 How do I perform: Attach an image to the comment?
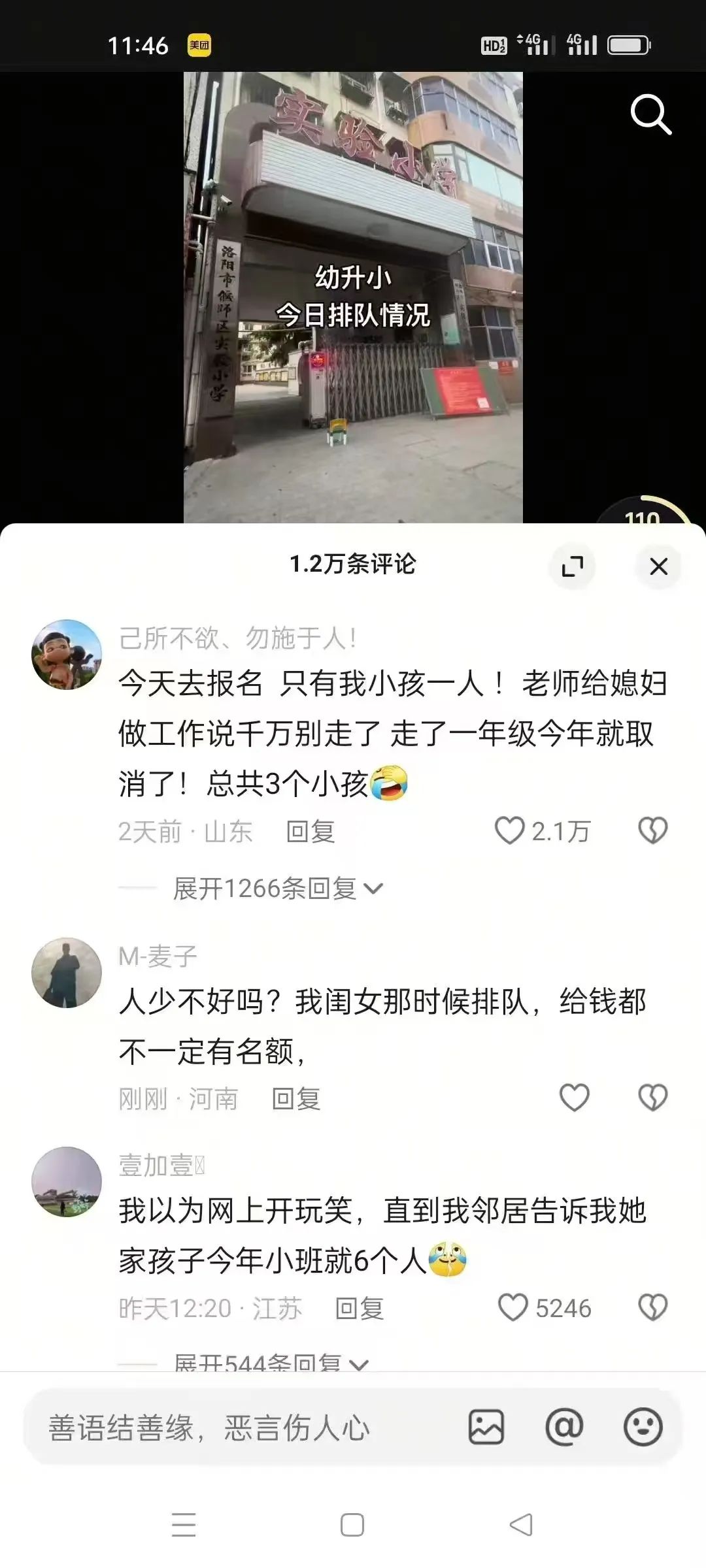point(486,1427)
